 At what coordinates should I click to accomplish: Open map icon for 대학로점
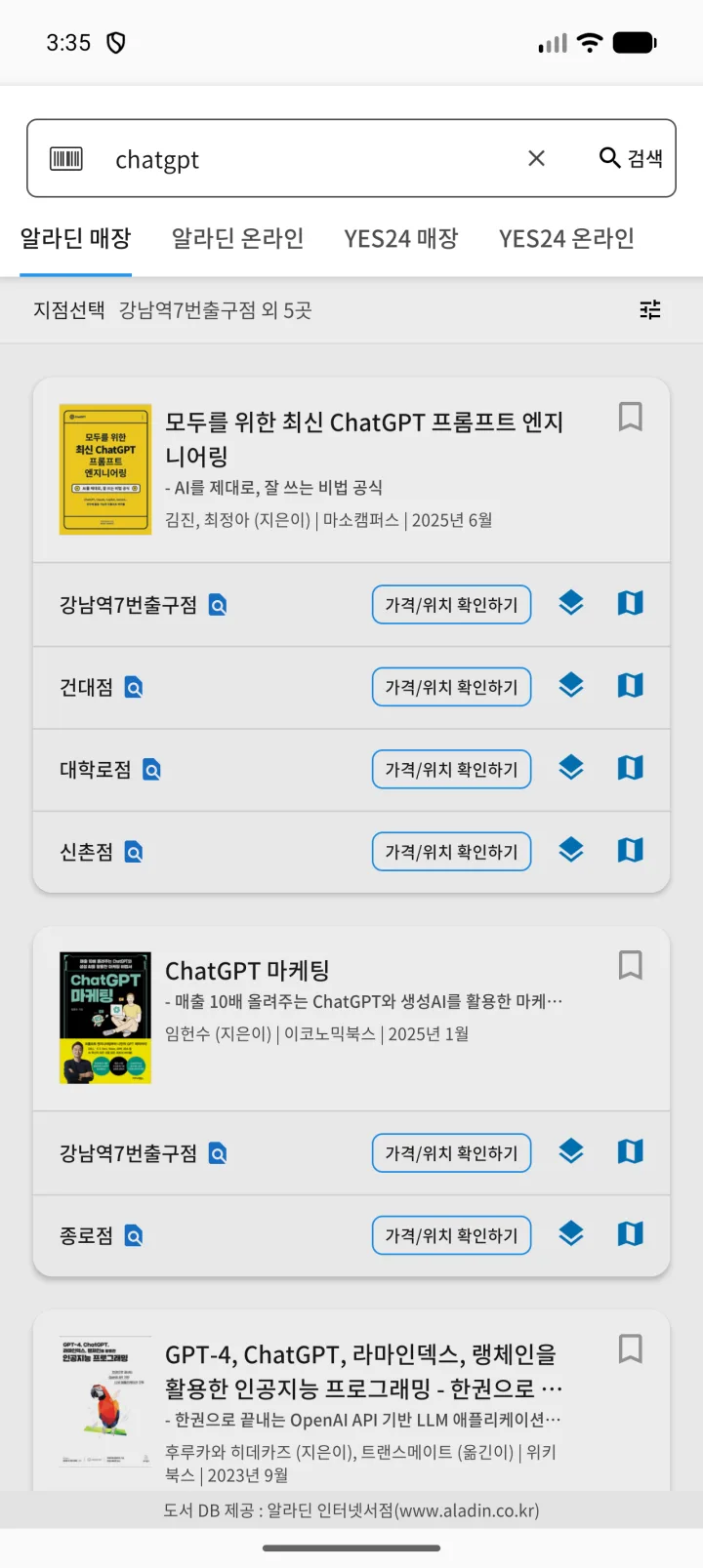coord(631,769)
